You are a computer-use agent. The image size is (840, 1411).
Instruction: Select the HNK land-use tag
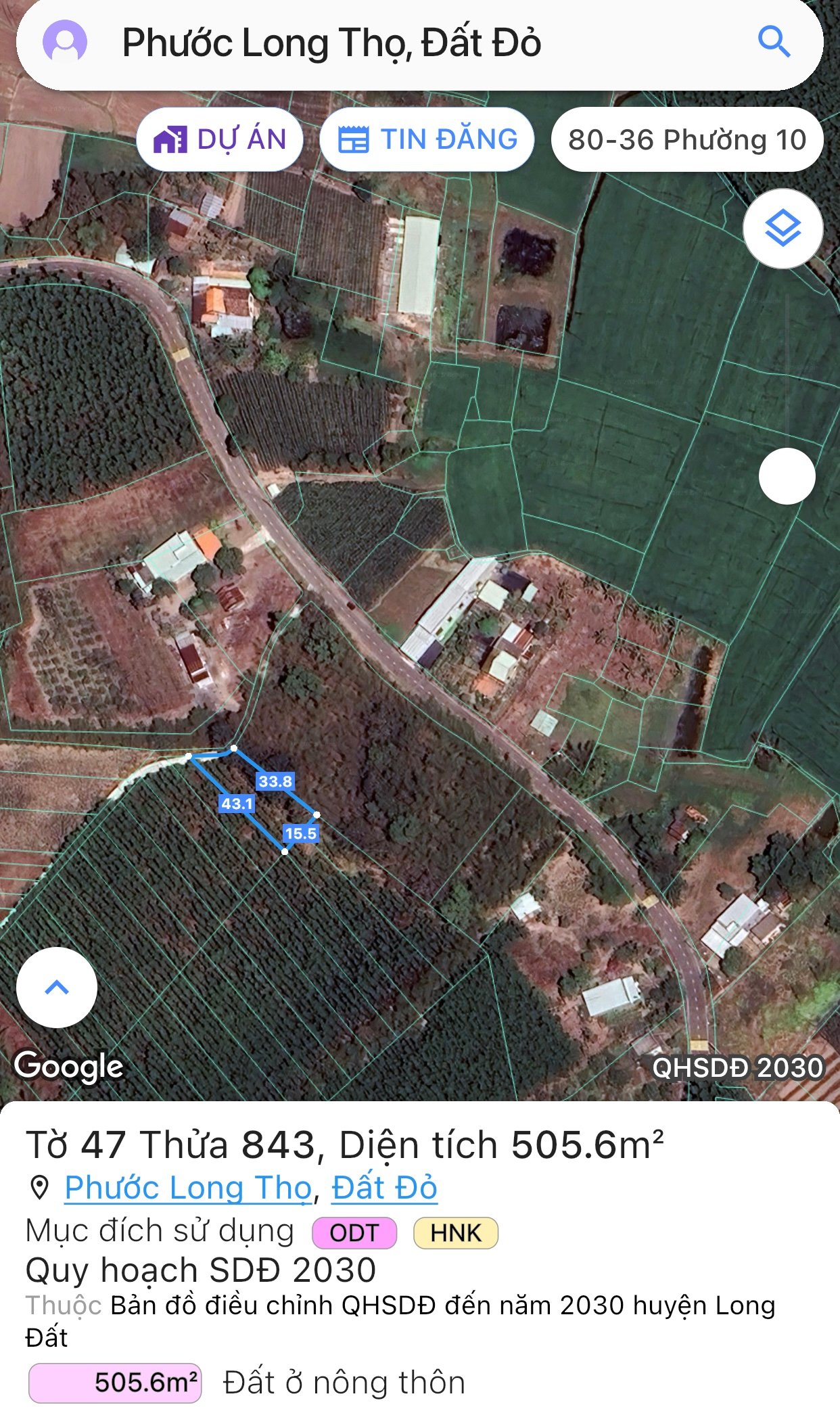[455, 1232]
